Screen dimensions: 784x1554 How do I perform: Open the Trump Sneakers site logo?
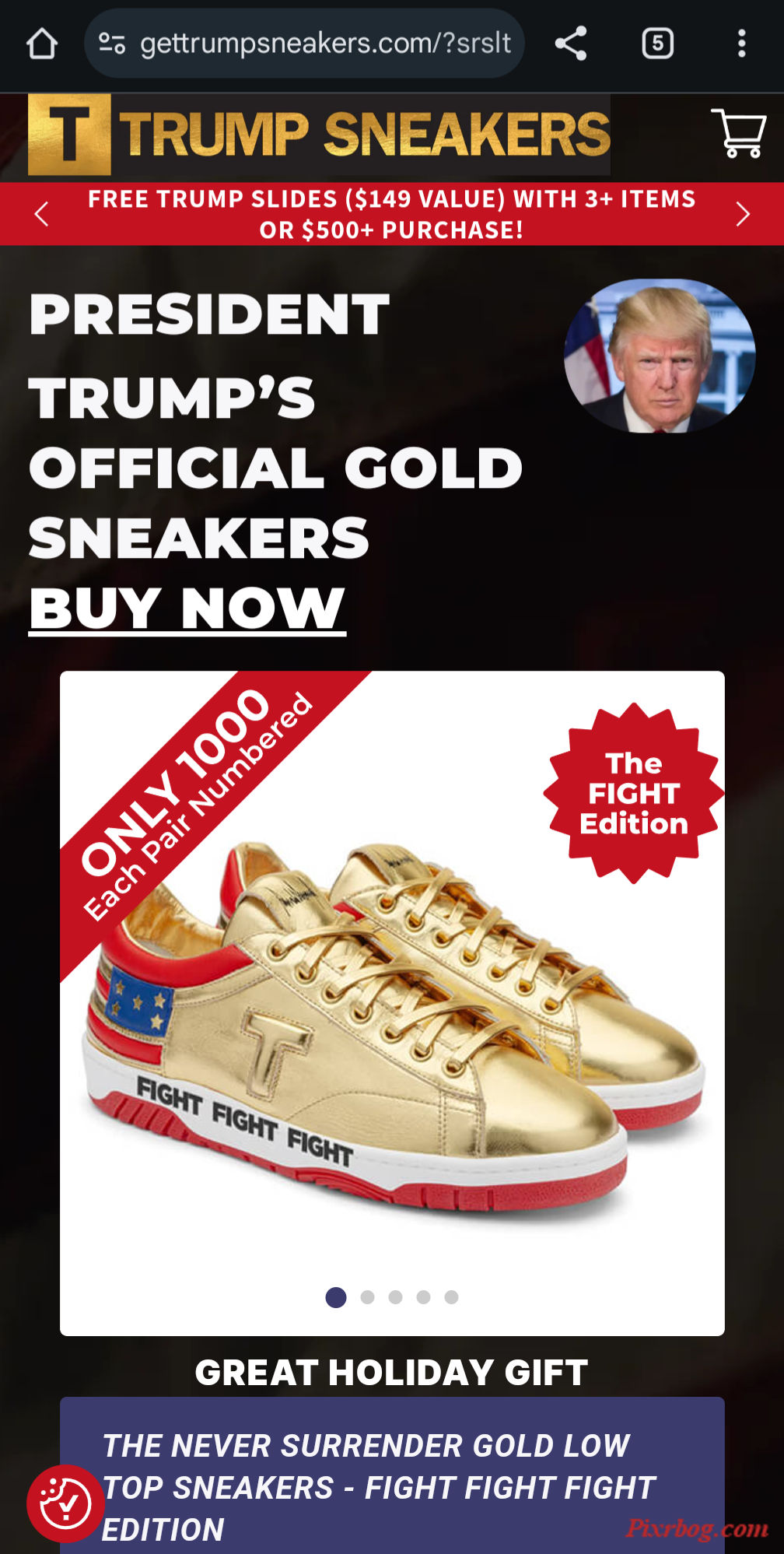point(319,135)
